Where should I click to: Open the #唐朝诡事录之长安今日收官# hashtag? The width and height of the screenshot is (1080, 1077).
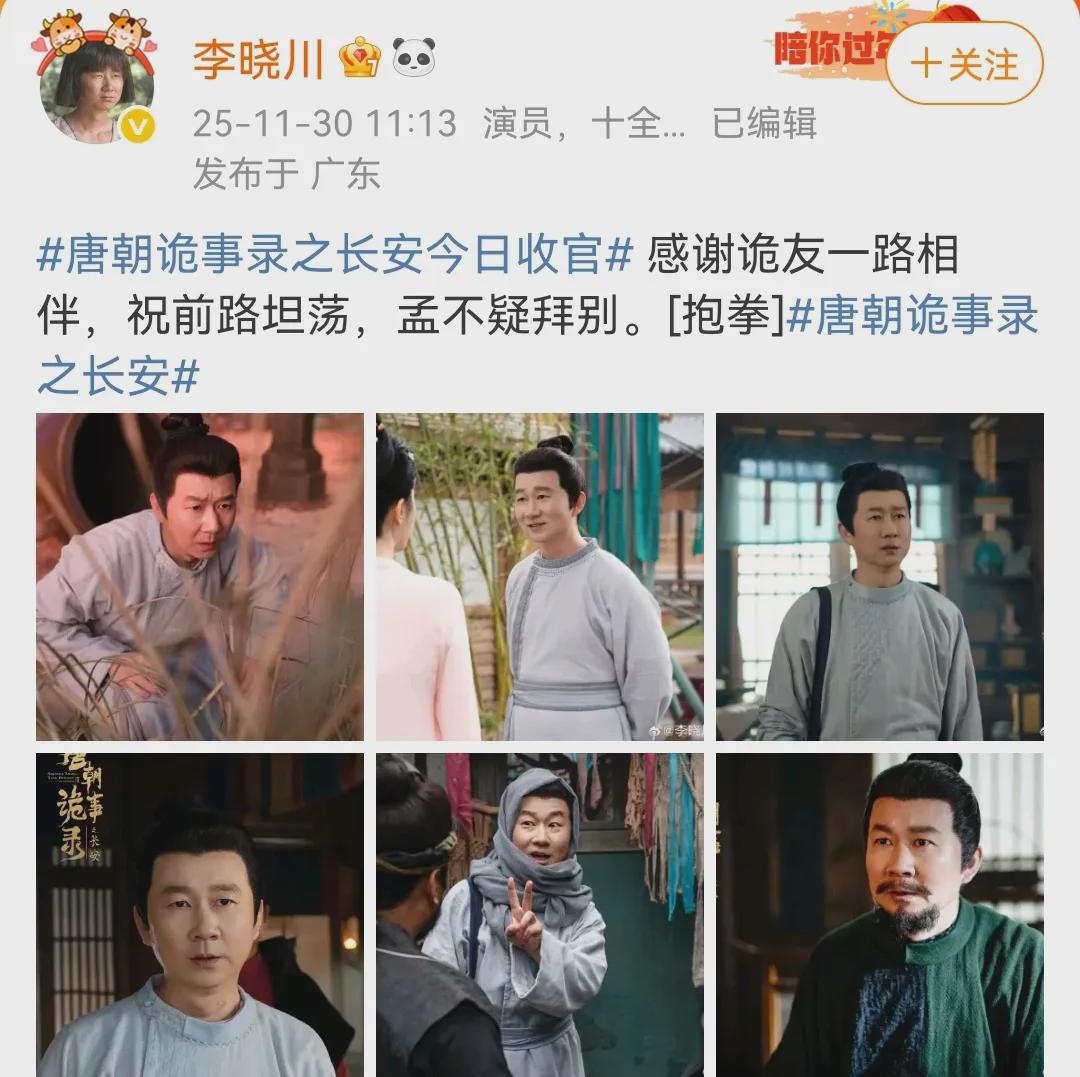[x=335, y=256]
